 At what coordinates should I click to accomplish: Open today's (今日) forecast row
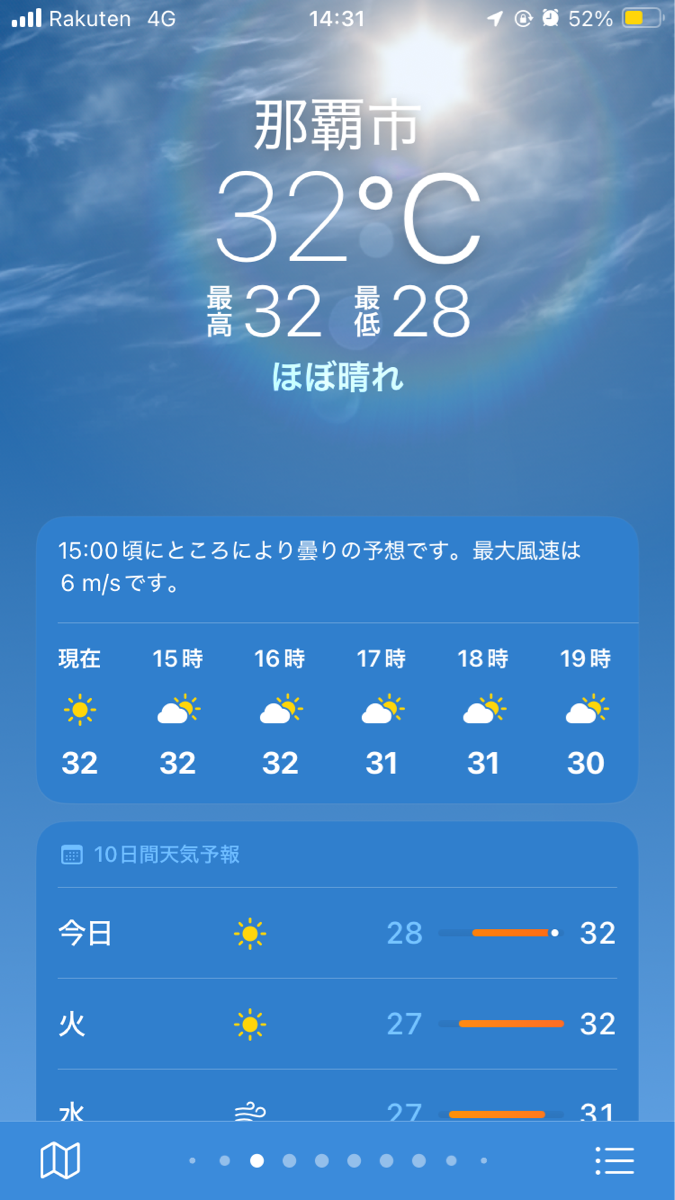(337, 933)
